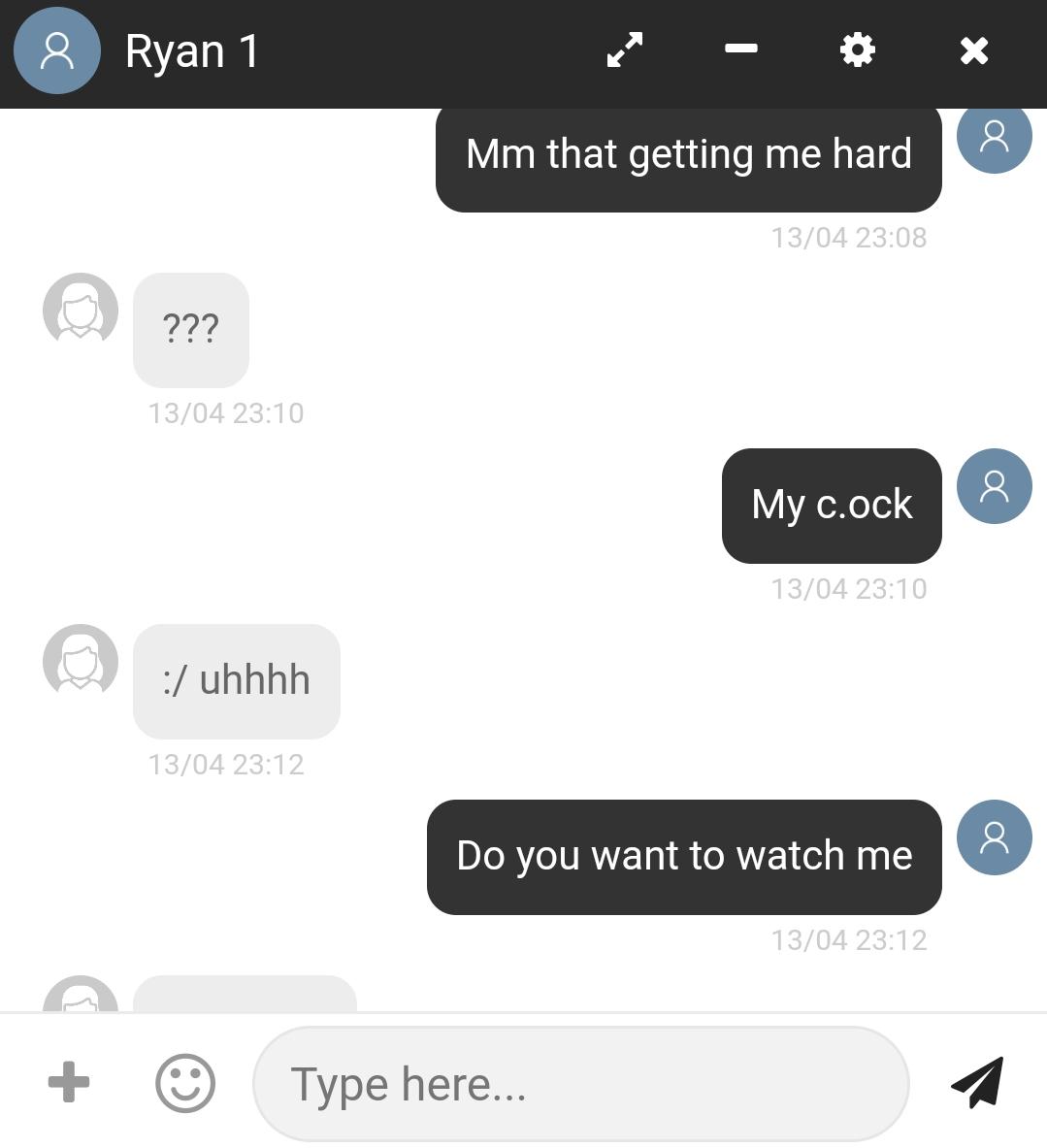Viewport: 1047px width, 1148px height.
Task: Open chat settings gear
Action: (x=857, y=49)
